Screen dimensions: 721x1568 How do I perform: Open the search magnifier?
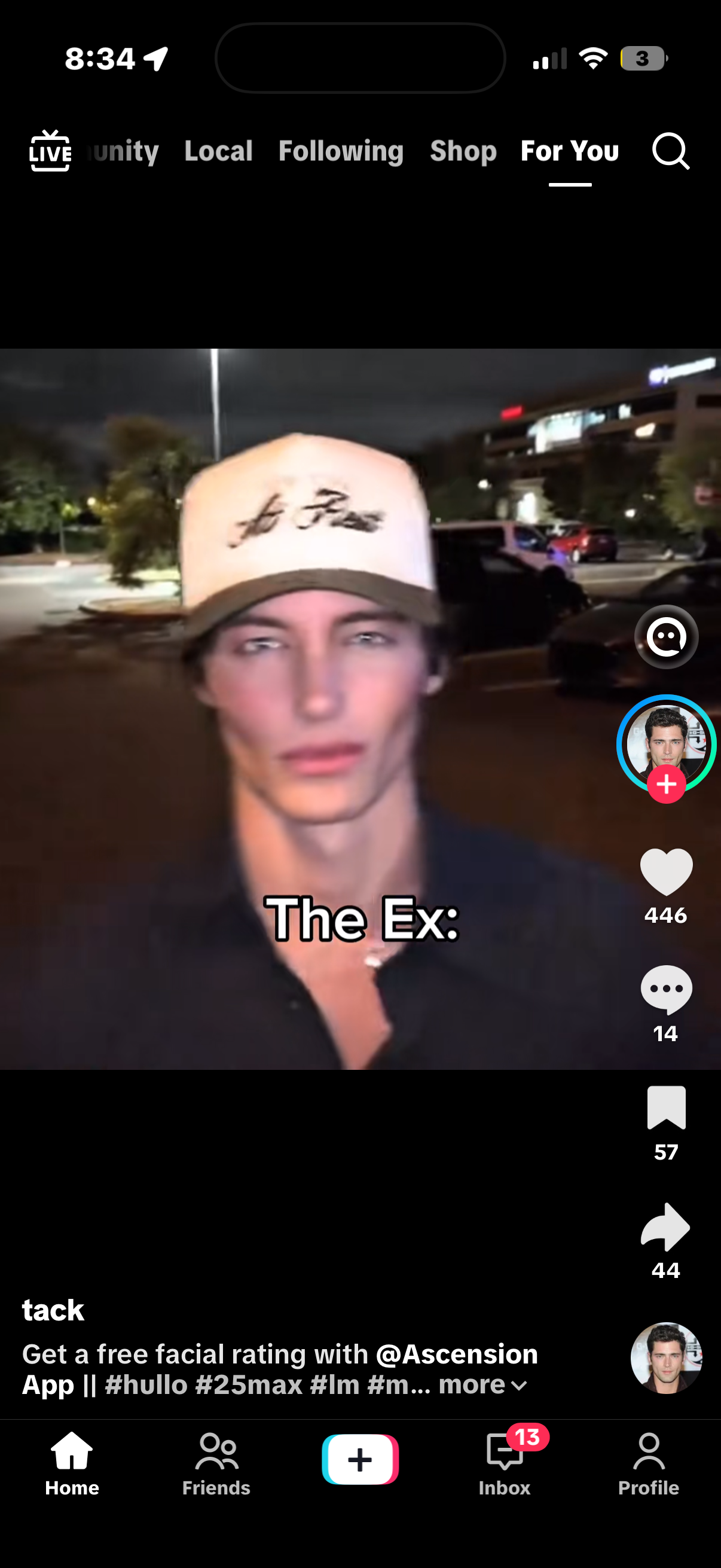tap(671, 151)
